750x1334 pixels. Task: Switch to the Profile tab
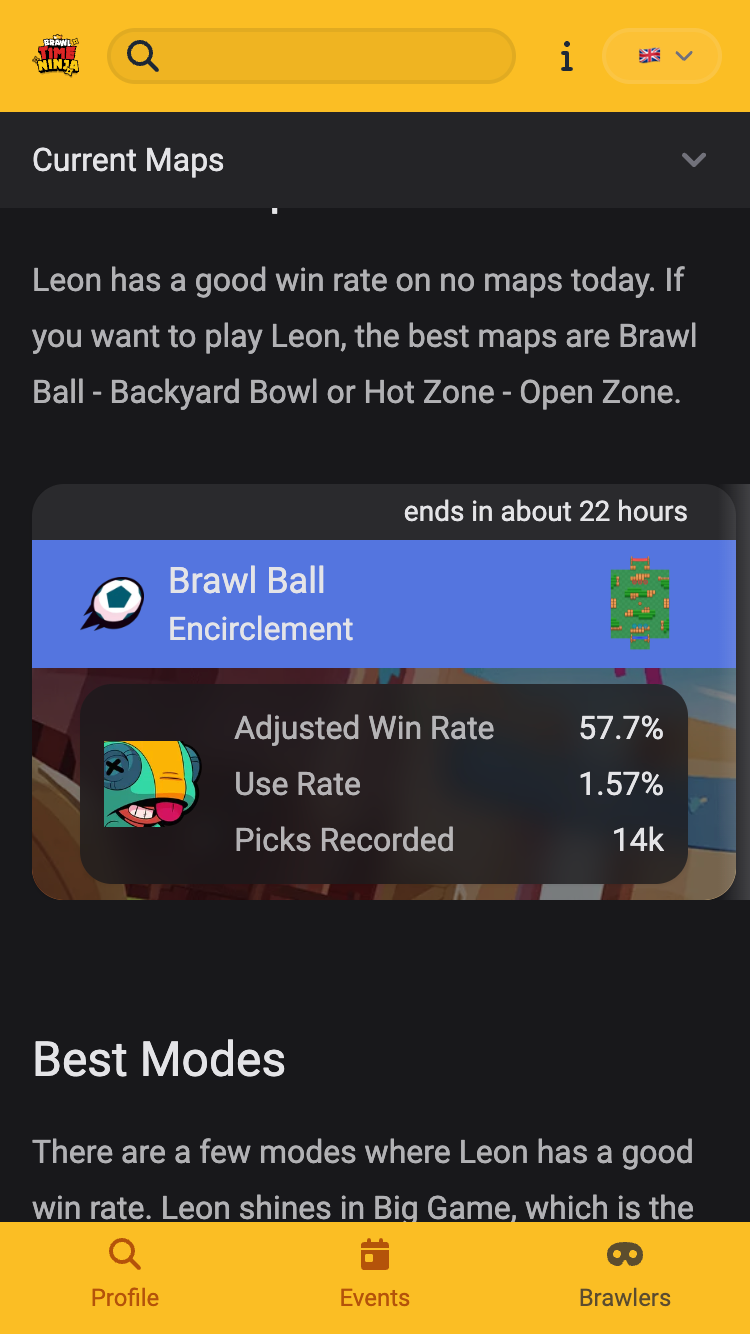[x=125, y=1274]
